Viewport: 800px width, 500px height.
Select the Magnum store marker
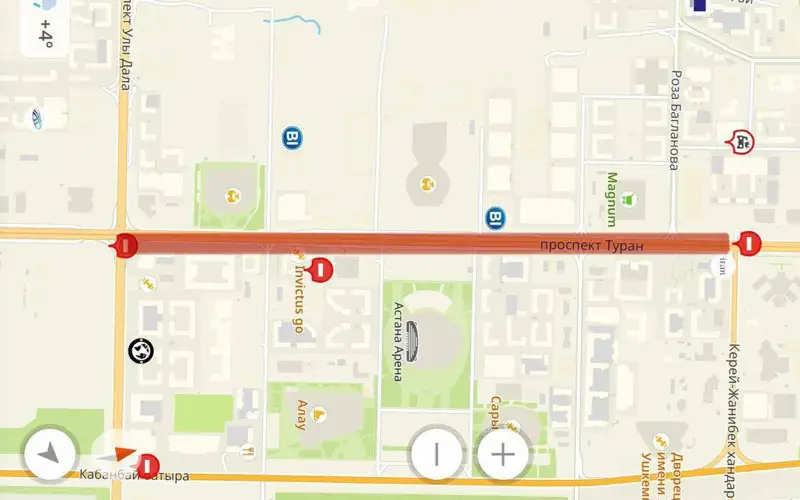pyautogui.click(x=630, y=197)
